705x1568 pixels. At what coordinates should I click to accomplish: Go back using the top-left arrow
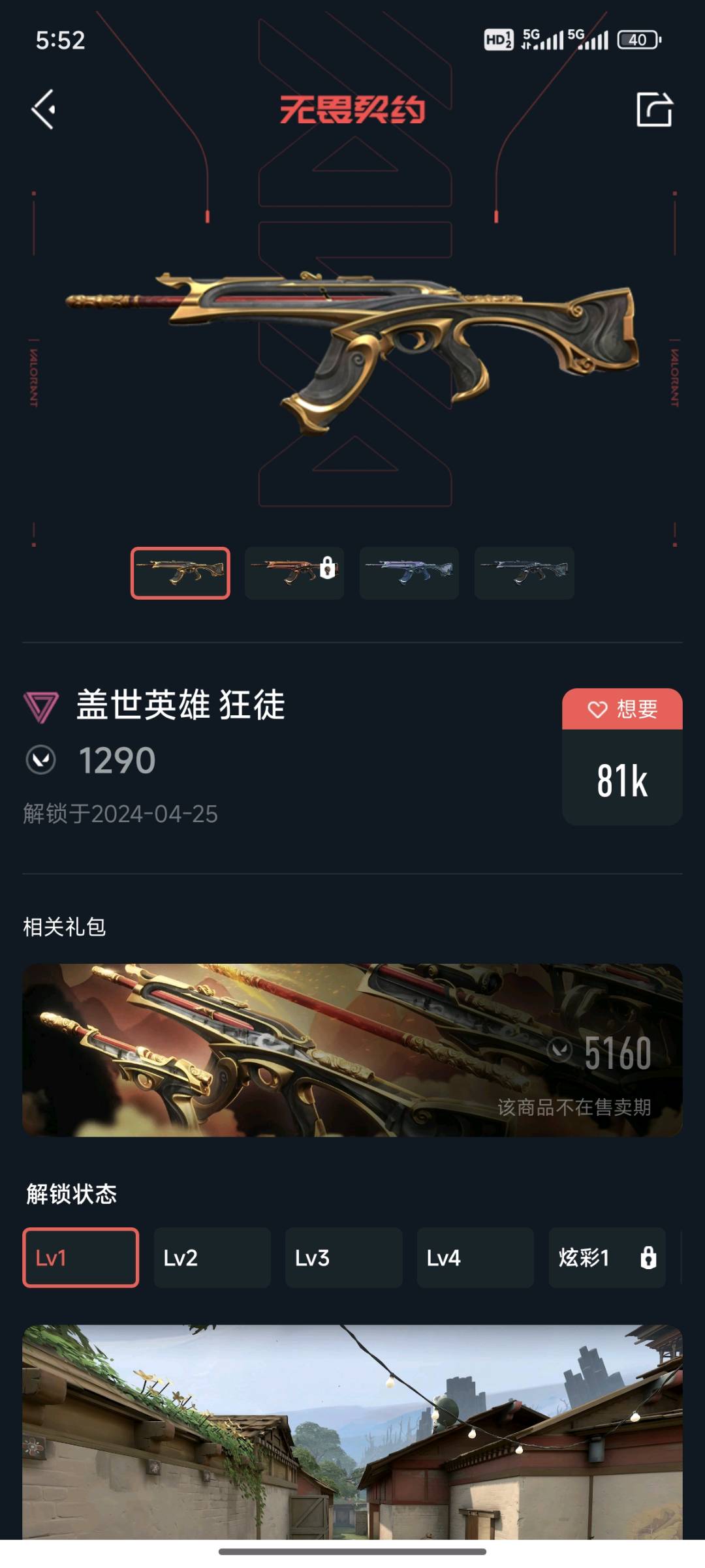(43, 110)
